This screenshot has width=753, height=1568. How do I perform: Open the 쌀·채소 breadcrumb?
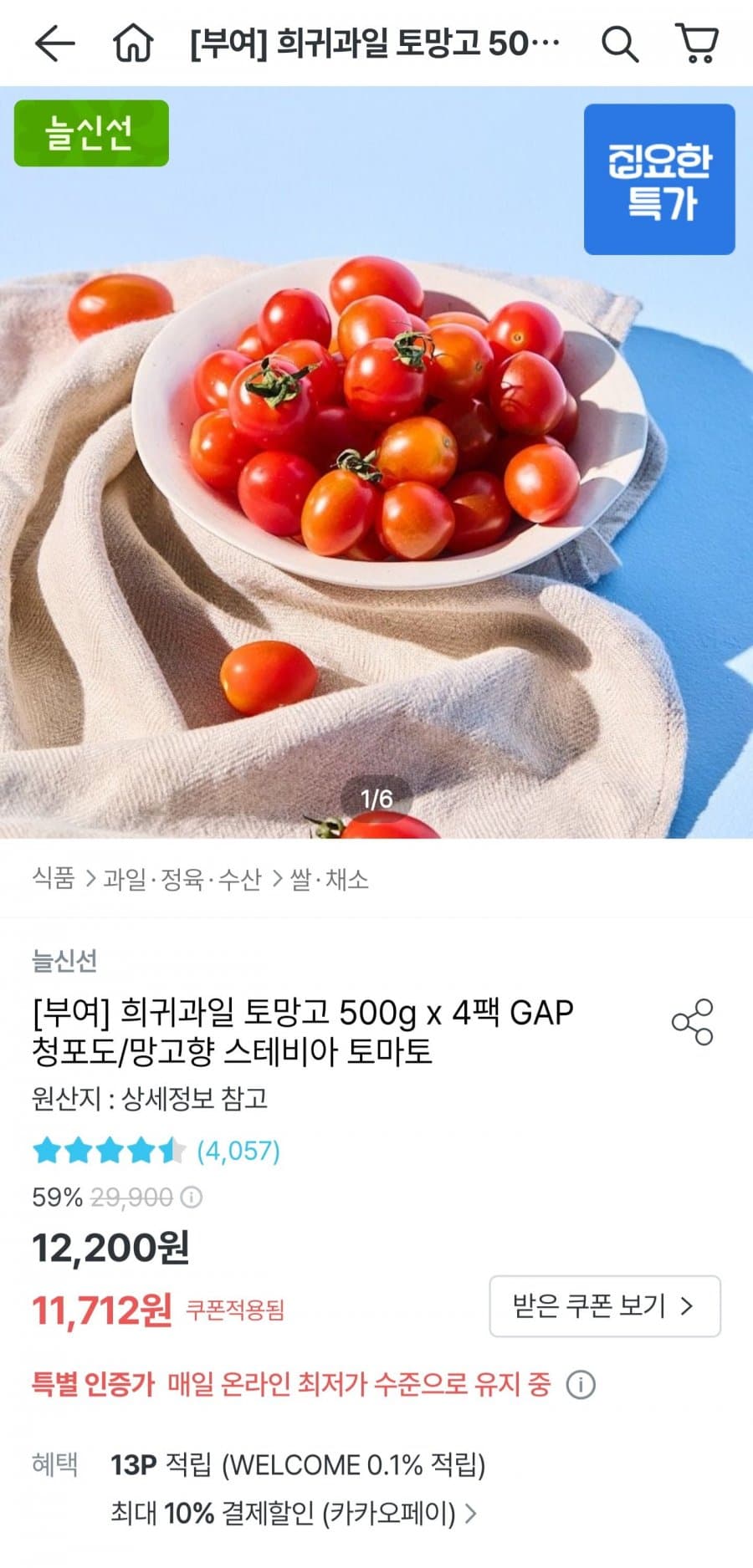coord(330,878)
